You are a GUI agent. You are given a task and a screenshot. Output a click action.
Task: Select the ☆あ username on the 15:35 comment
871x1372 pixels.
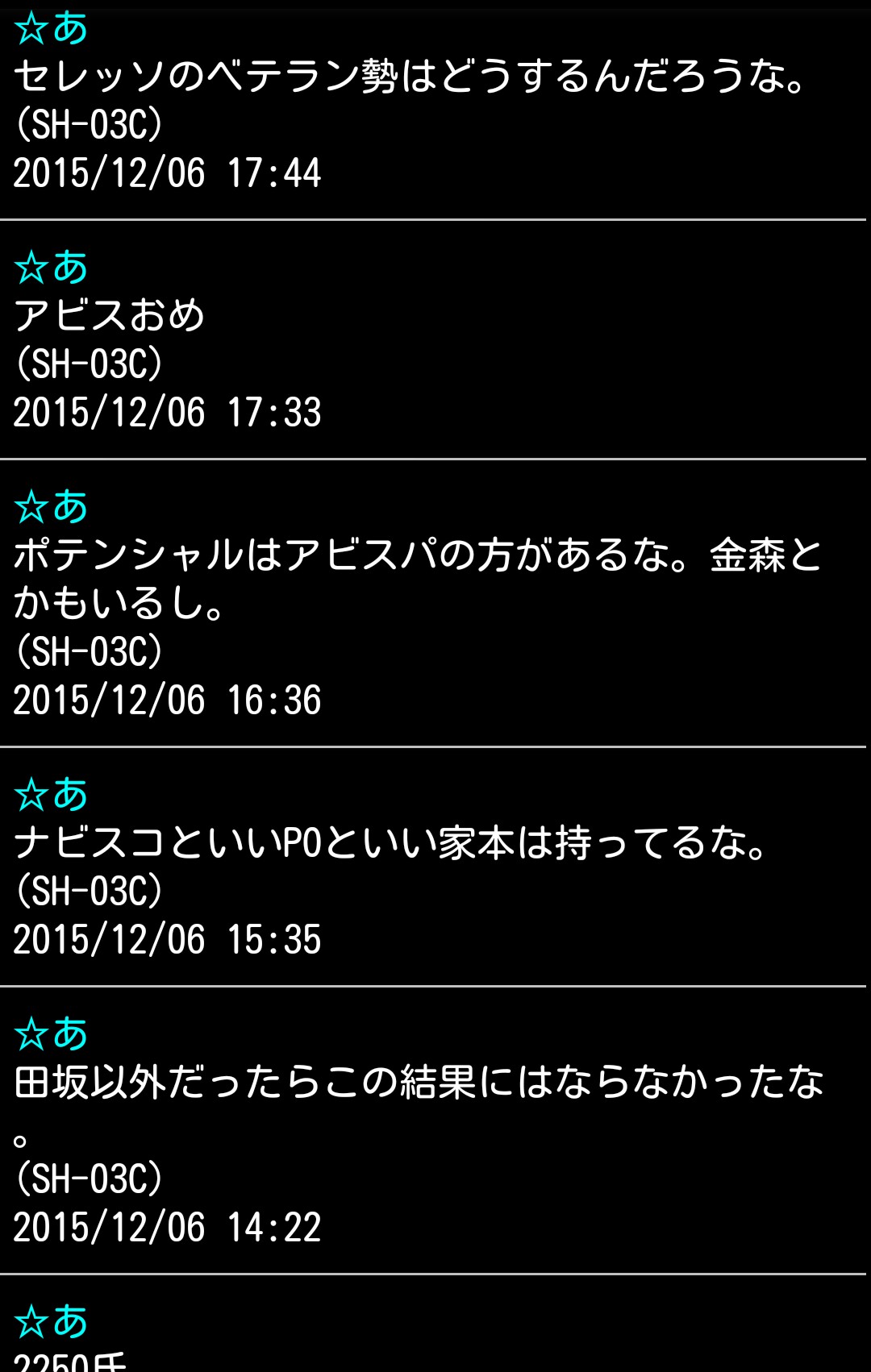tap(51, 795)
